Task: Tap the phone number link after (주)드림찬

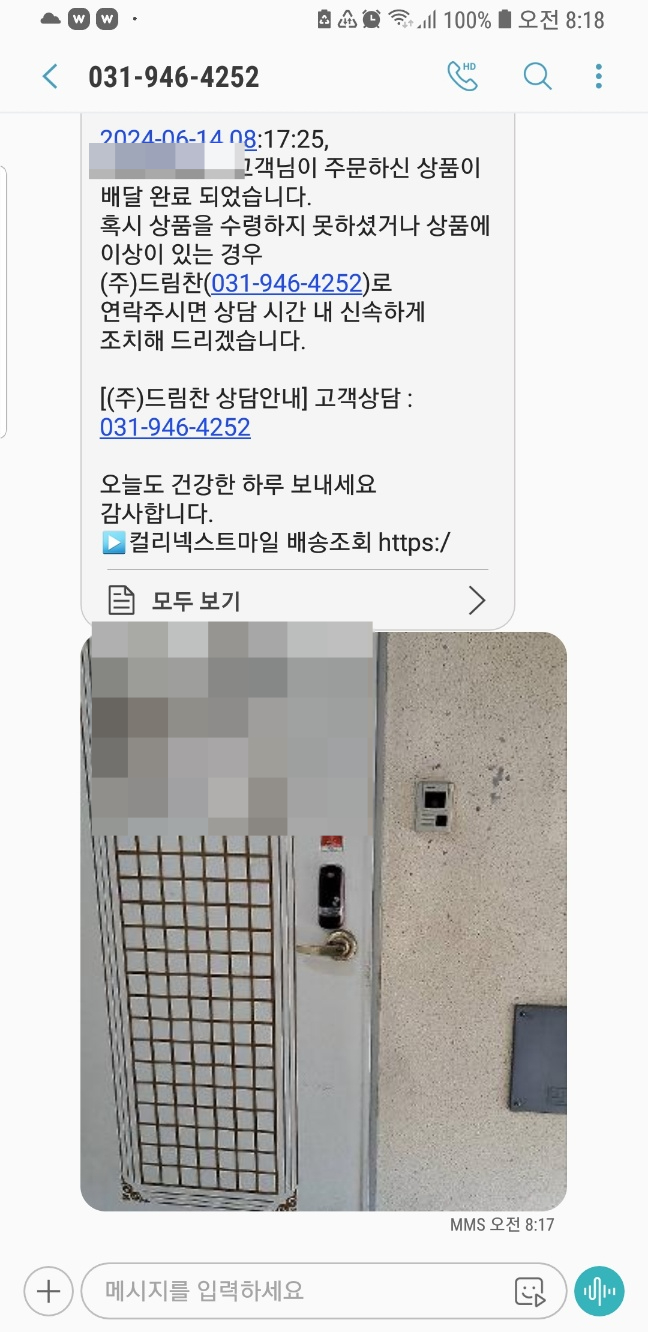Action: [286, 283]
